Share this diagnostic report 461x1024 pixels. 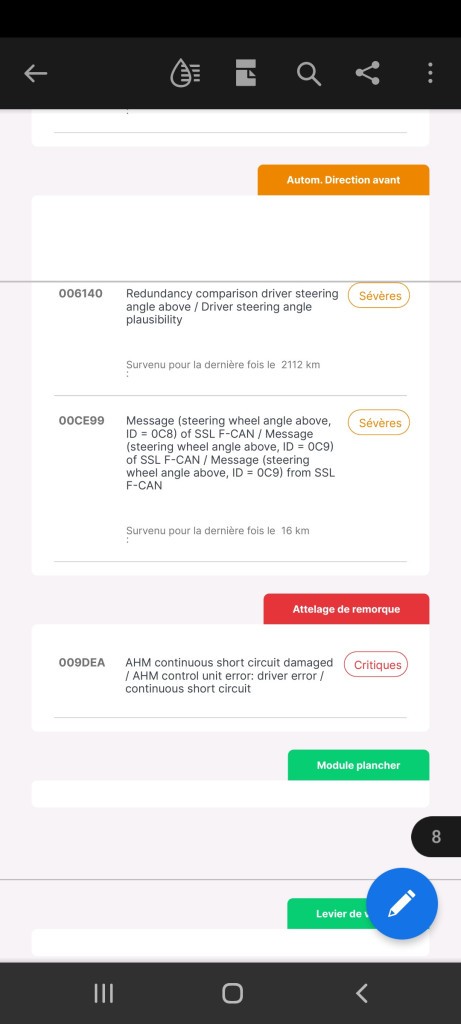(x=368, y=73)
